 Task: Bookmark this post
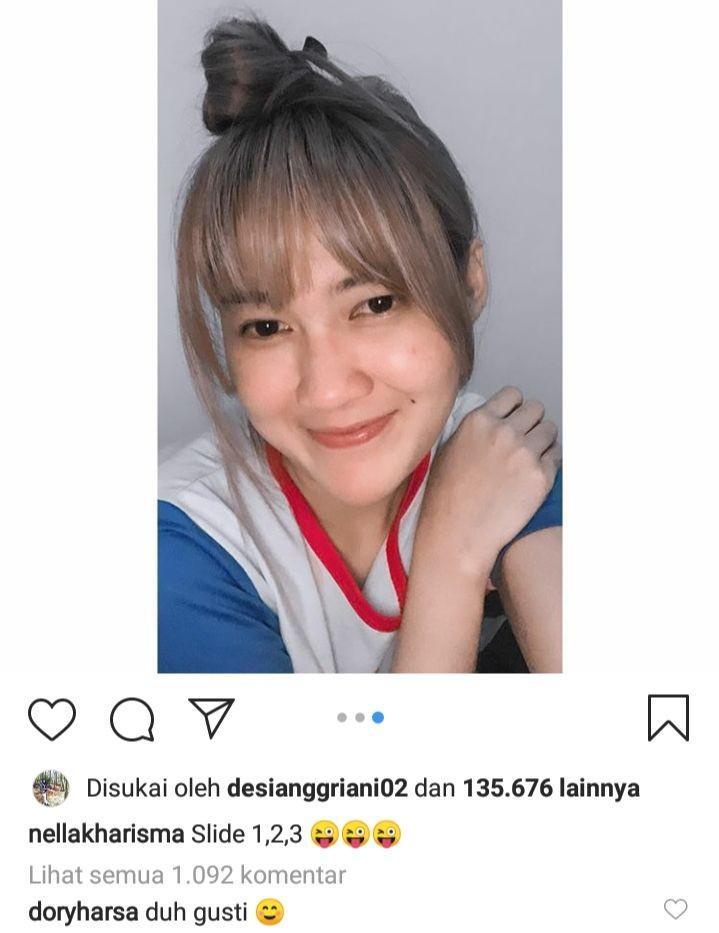(668, 717)
